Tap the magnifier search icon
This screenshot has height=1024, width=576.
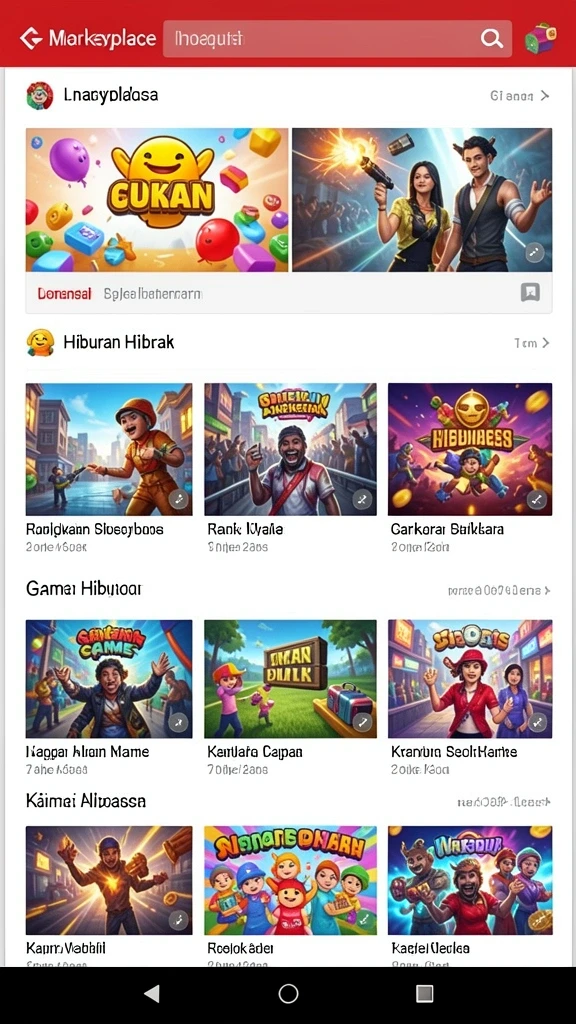491,39
